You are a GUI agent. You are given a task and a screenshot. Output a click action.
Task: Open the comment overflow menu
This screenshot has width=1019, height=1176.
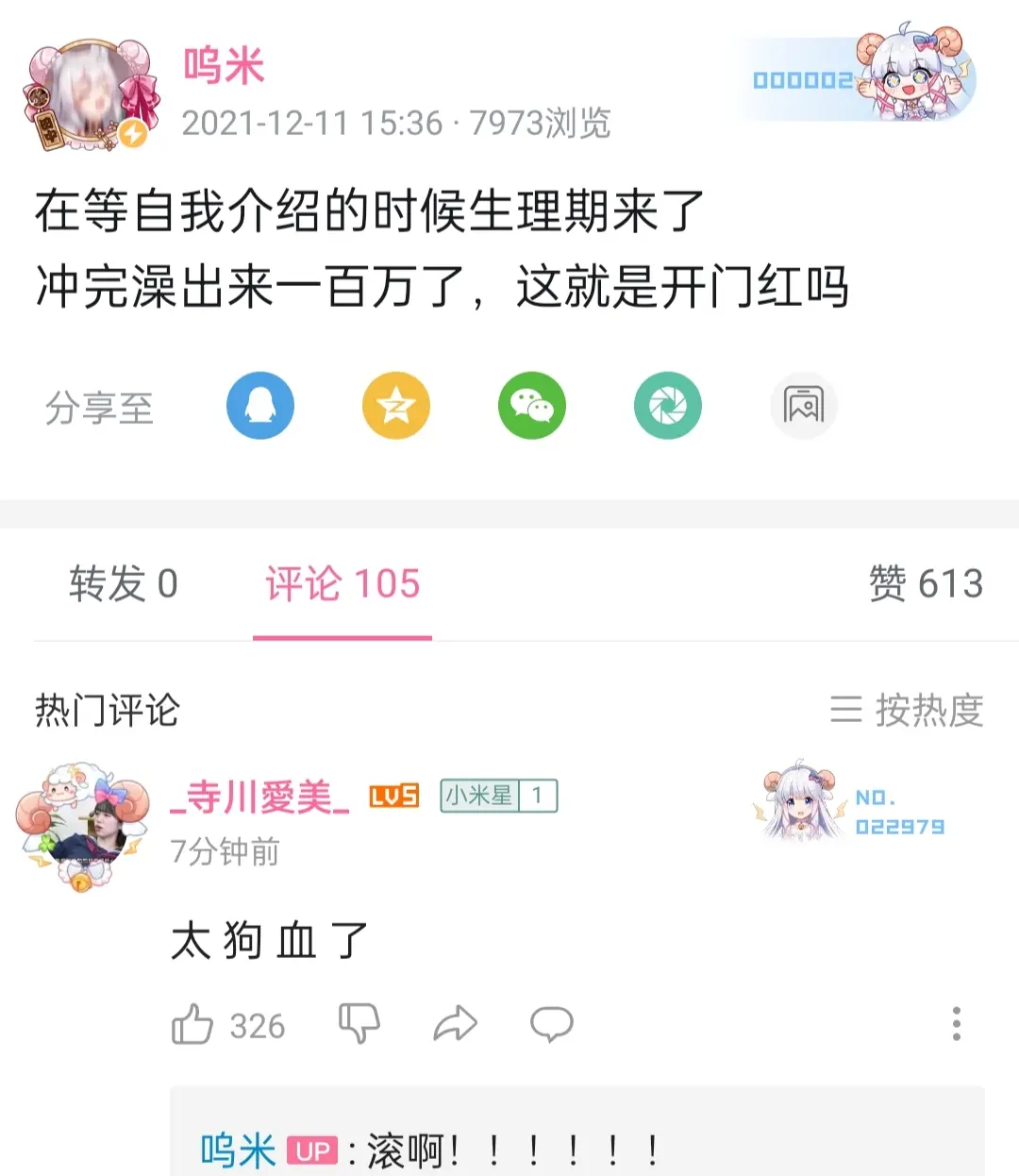click(956, 1023)
